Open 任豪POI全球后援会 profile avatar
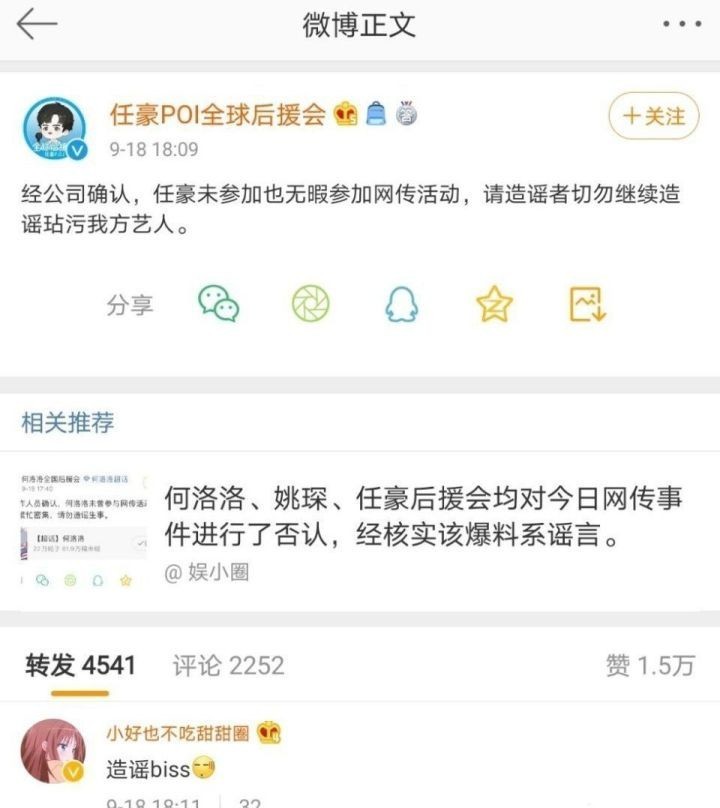This screenshot has width=720, height=808. (x=53, y=131)
